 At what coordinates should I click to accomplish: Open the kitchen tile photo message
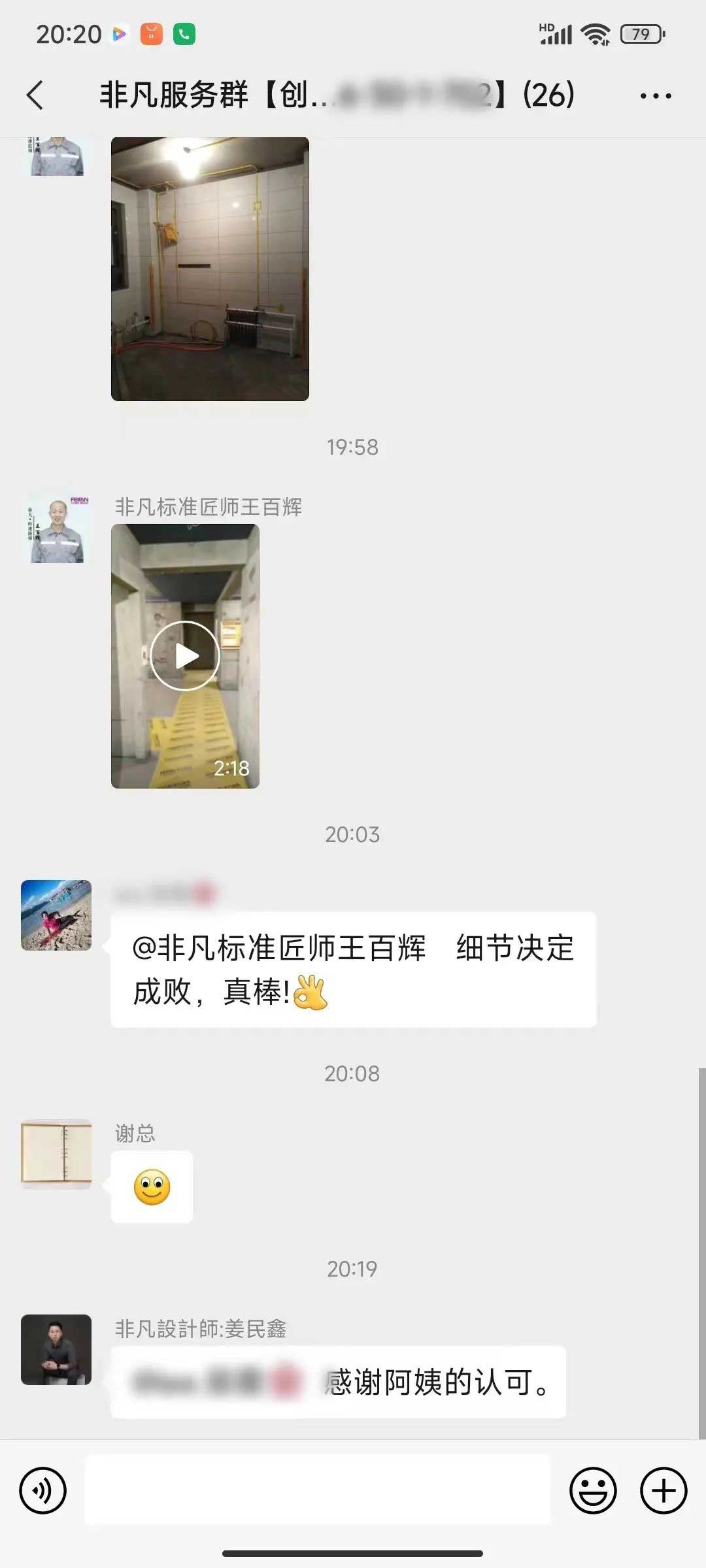[x=210, y=269]
